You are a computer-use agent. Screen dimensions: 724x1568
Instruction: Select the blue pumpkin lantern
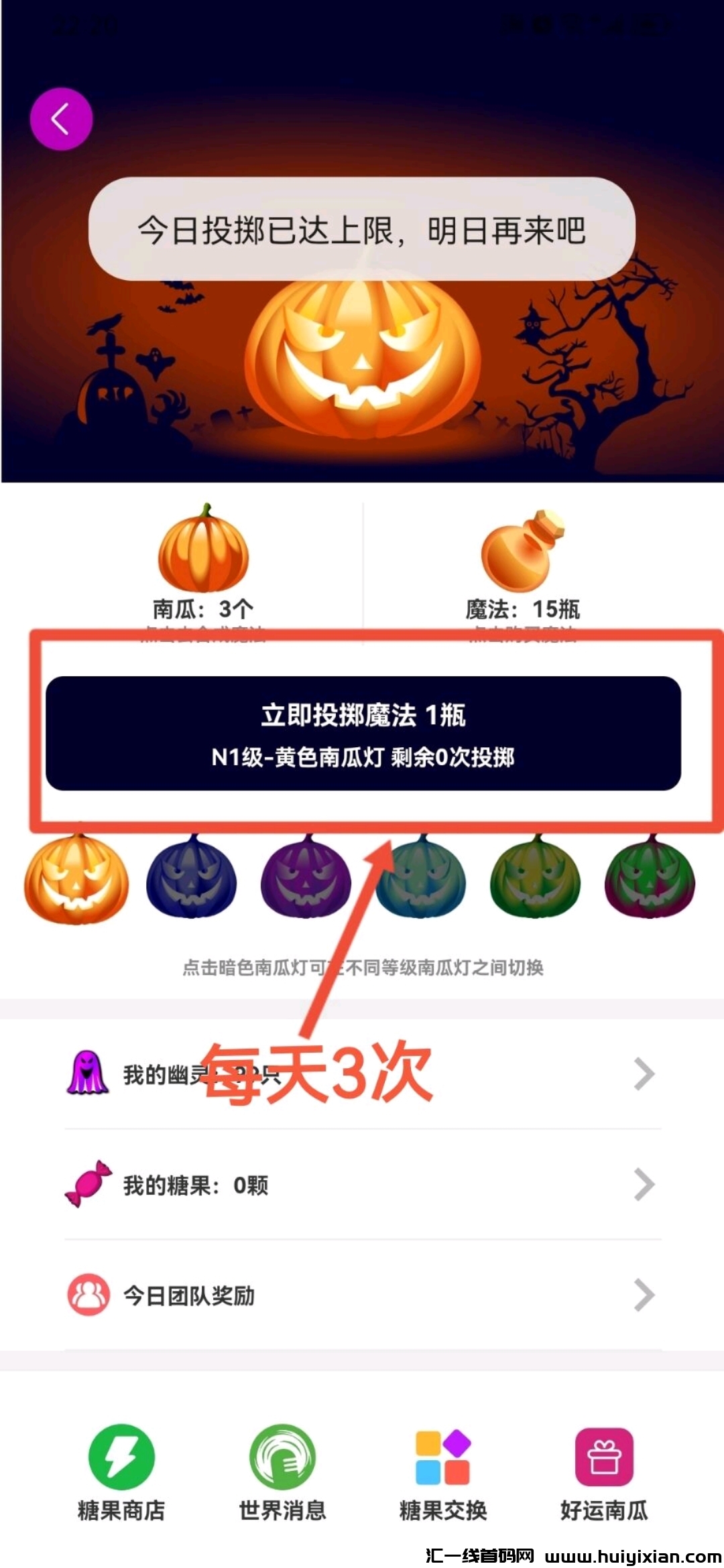192,878
